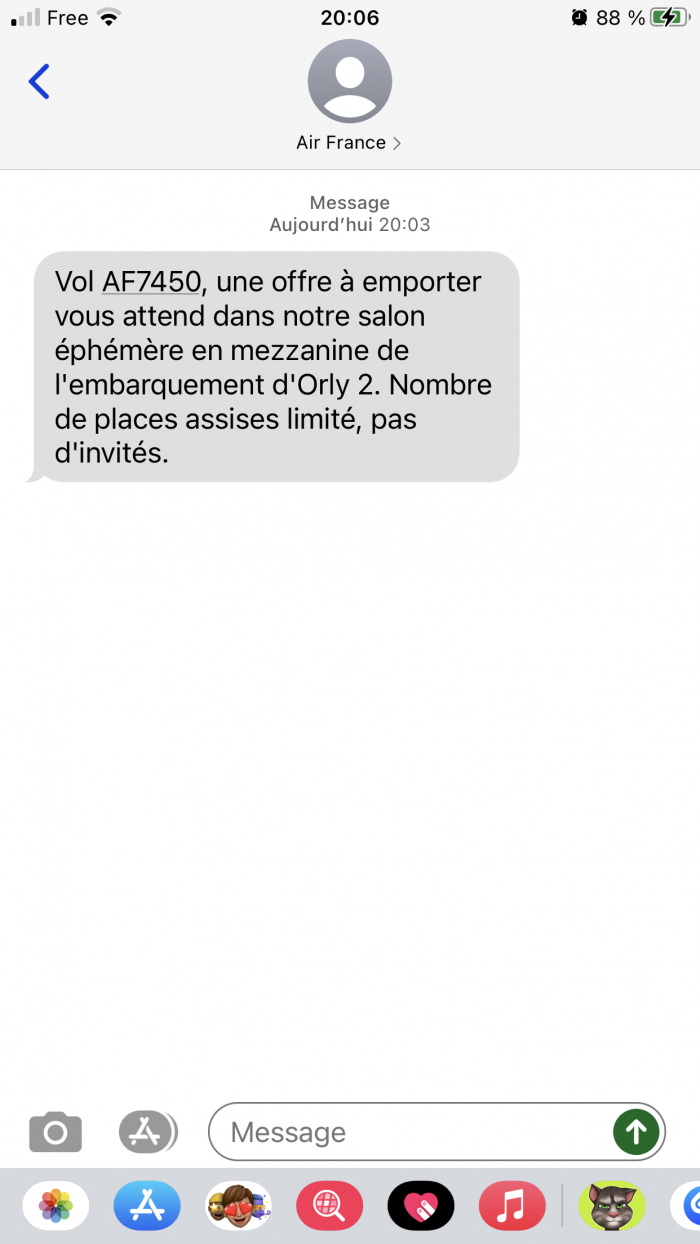Open the image search iMessage app

pos(329,1207)
